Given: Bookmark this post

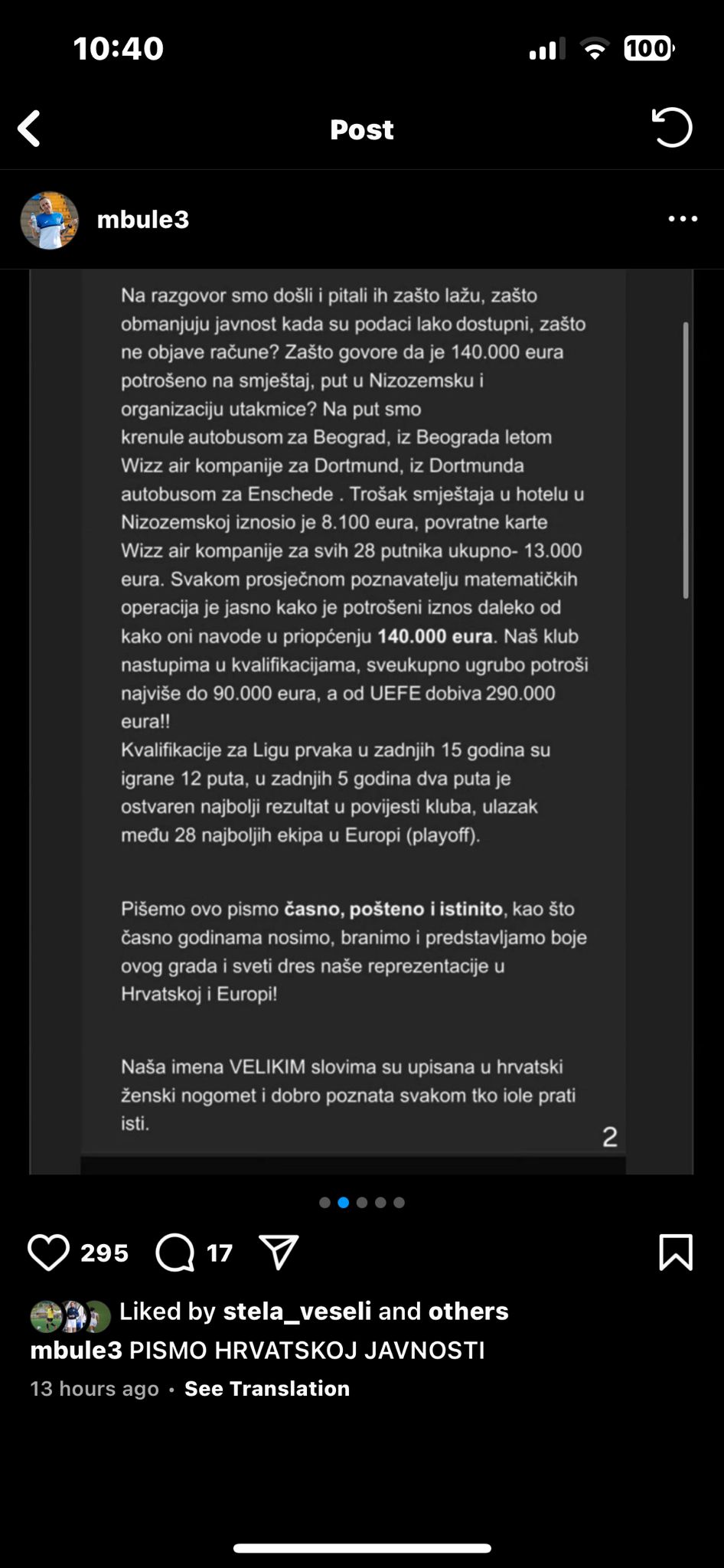Looking at the screenshot, I should coord(675,1253).
